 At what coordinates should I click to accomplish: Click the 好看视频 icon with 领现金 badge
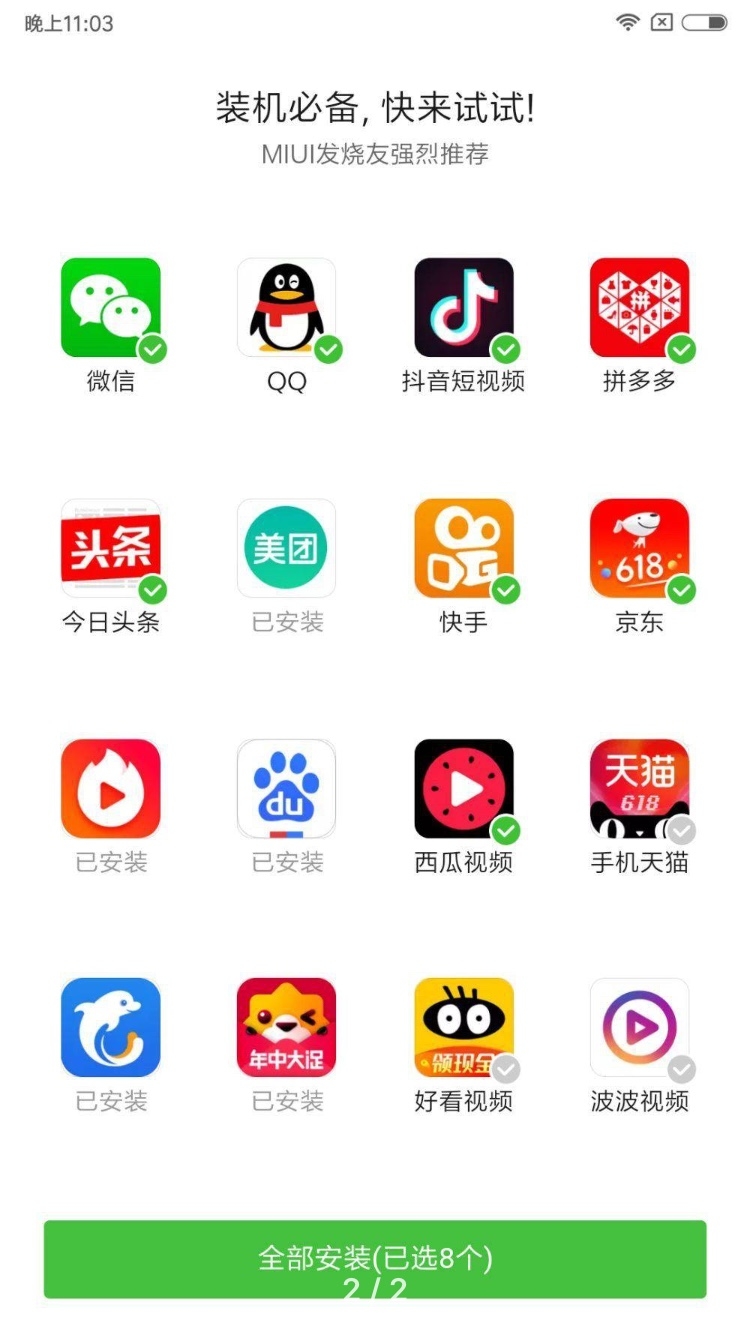click(462, 1028)
